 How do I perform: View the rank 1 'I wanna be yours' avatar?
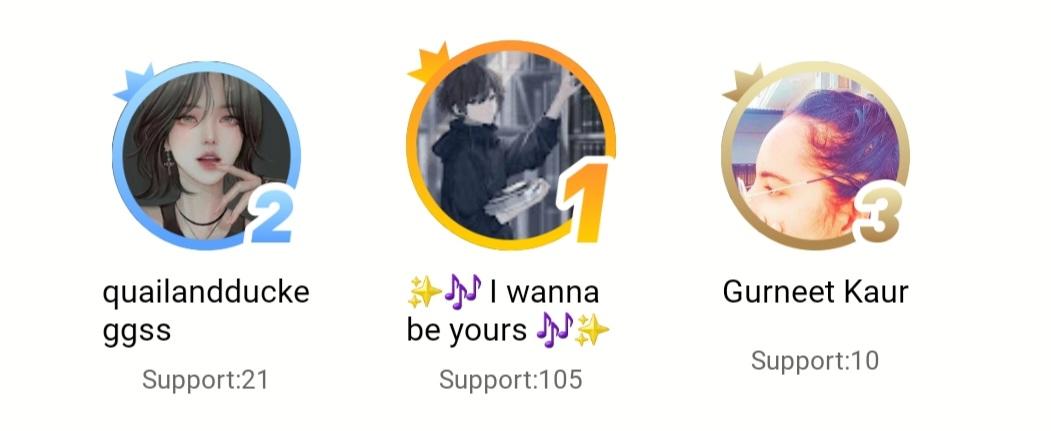click(510, 148)
